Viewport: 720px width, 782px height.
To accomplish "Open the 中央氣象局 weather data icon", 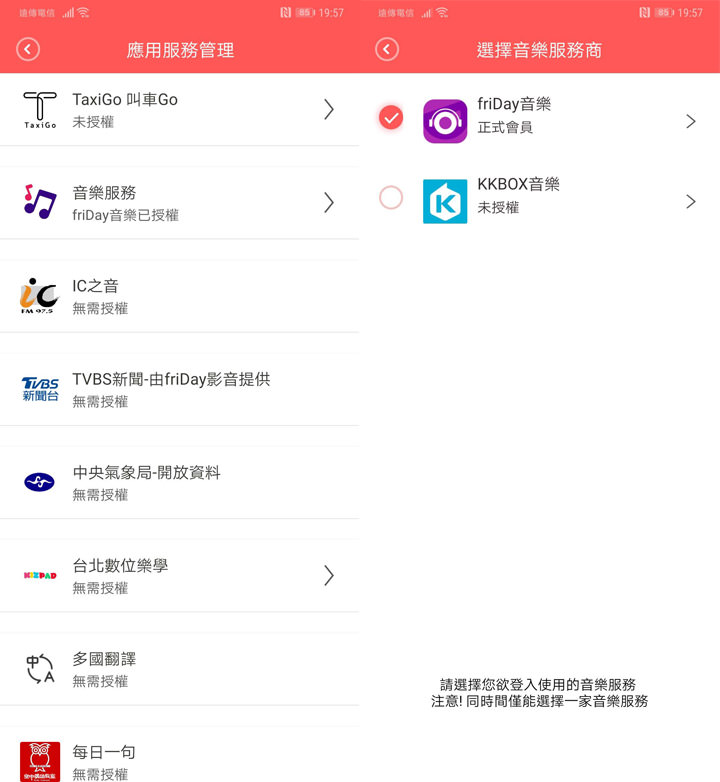I will [38, 481].
